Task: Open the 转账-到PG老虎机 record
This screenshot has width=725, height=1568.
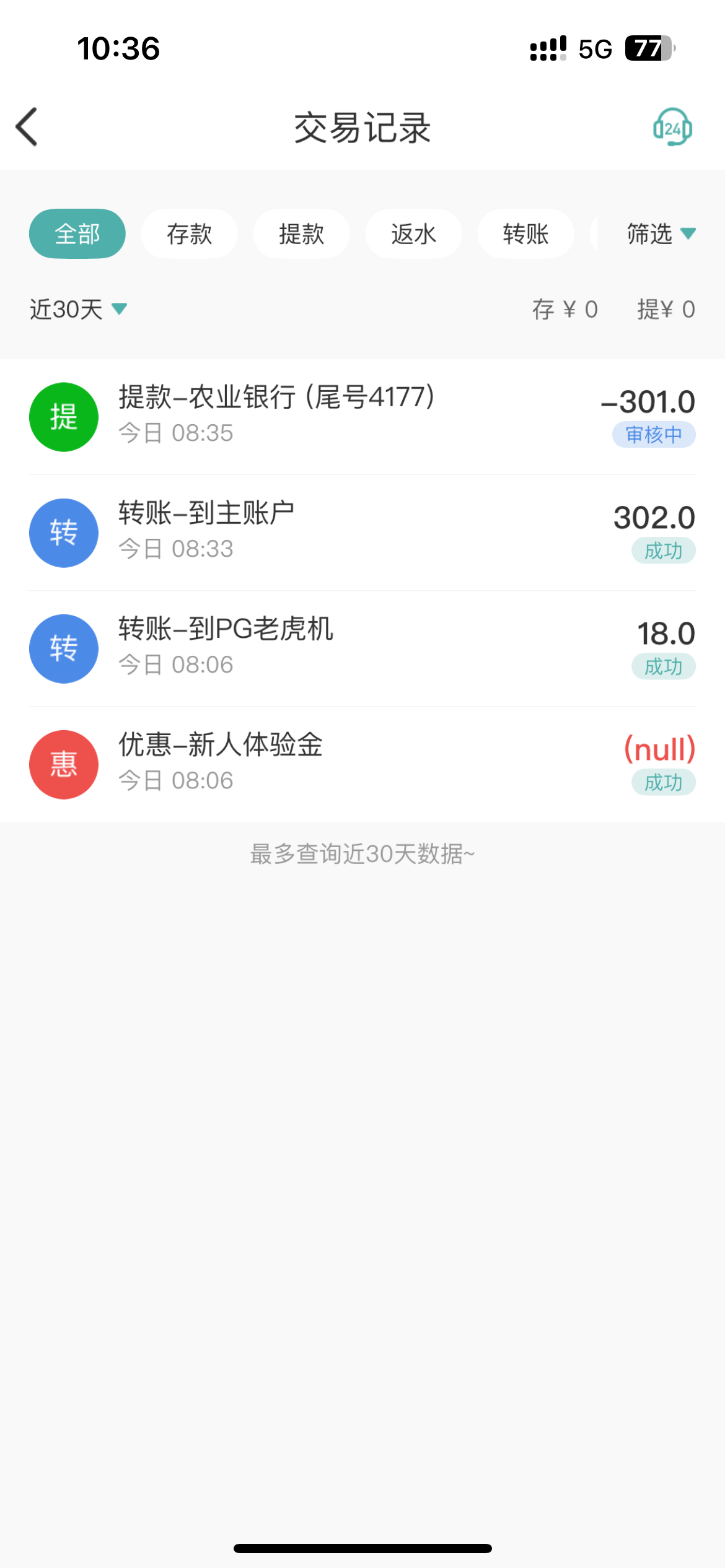Action: coord(362,648)
